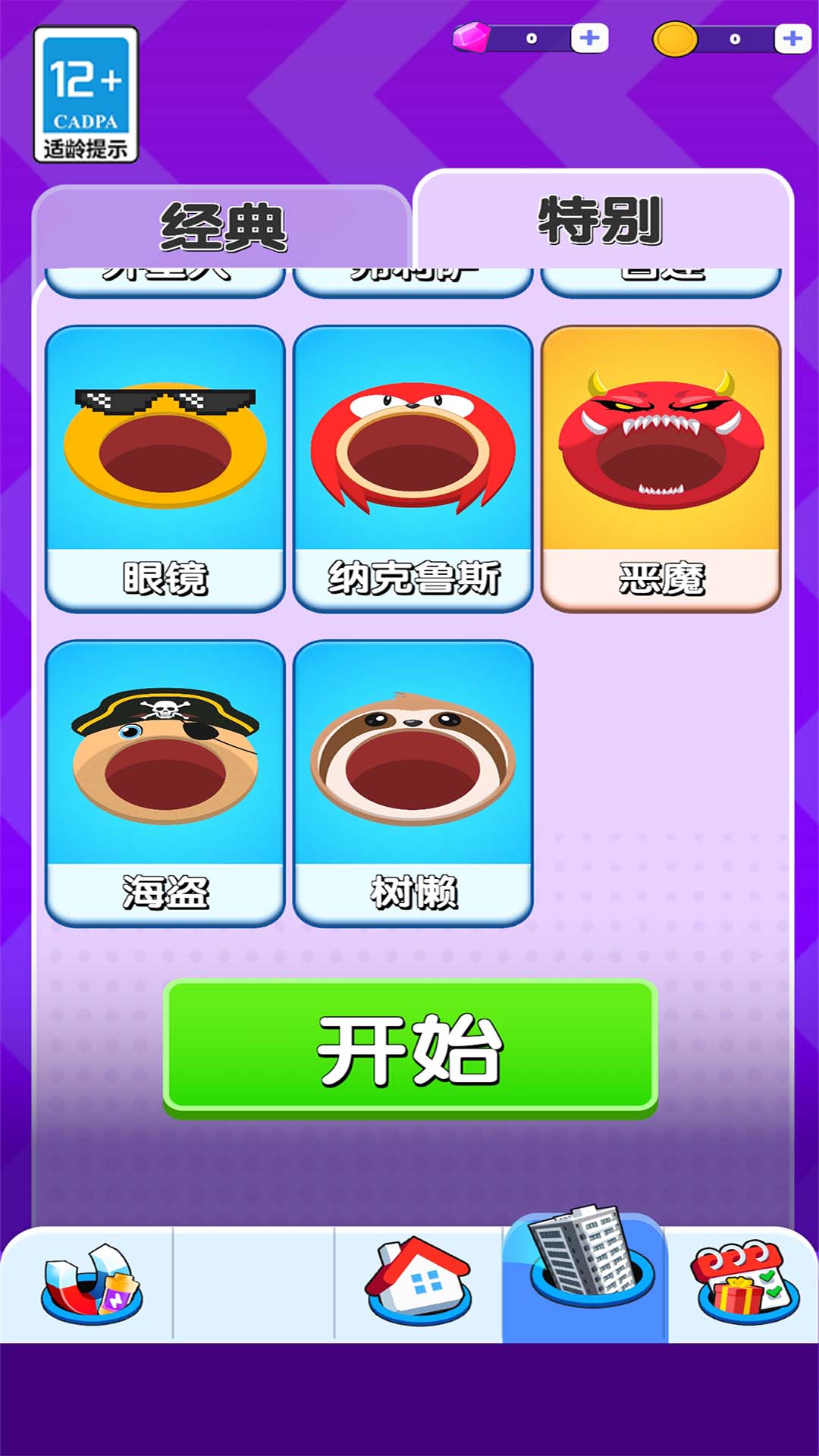Switch to the 特别 tab
Image resolution: width=819 pixels, height=1456 pixels.
coord(601,221)
